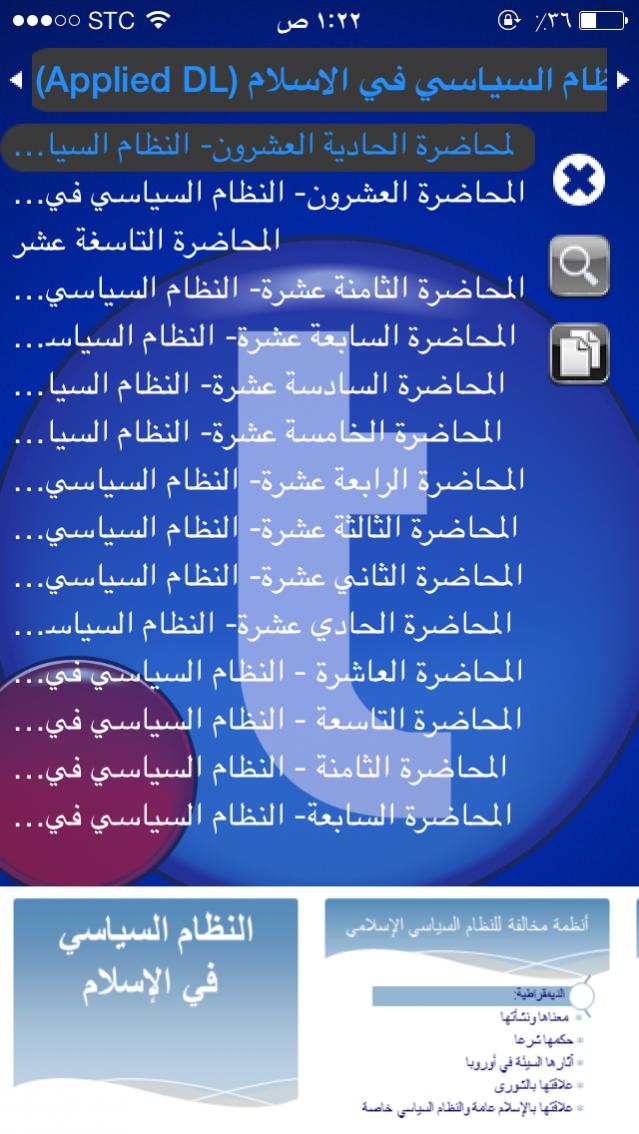Tap the copy documents icon

[579, 353]
